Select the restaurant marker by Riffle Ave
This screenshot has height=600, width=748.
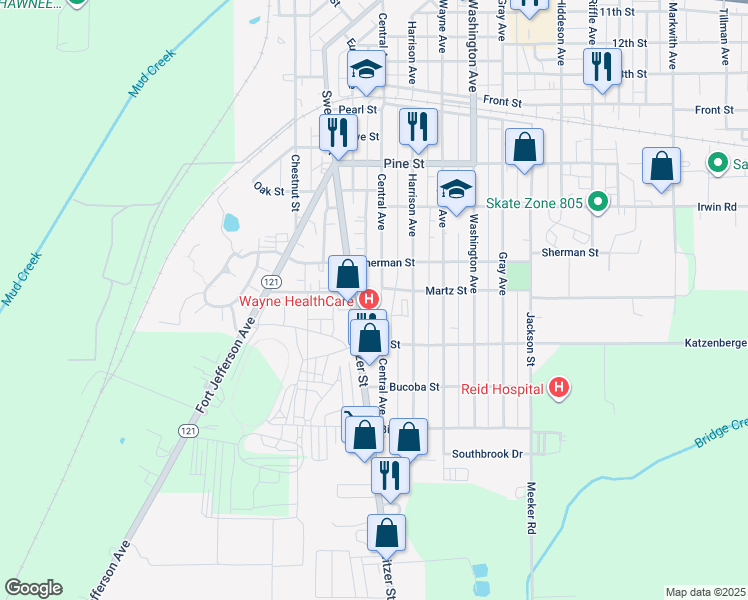(x=602, y=69)
